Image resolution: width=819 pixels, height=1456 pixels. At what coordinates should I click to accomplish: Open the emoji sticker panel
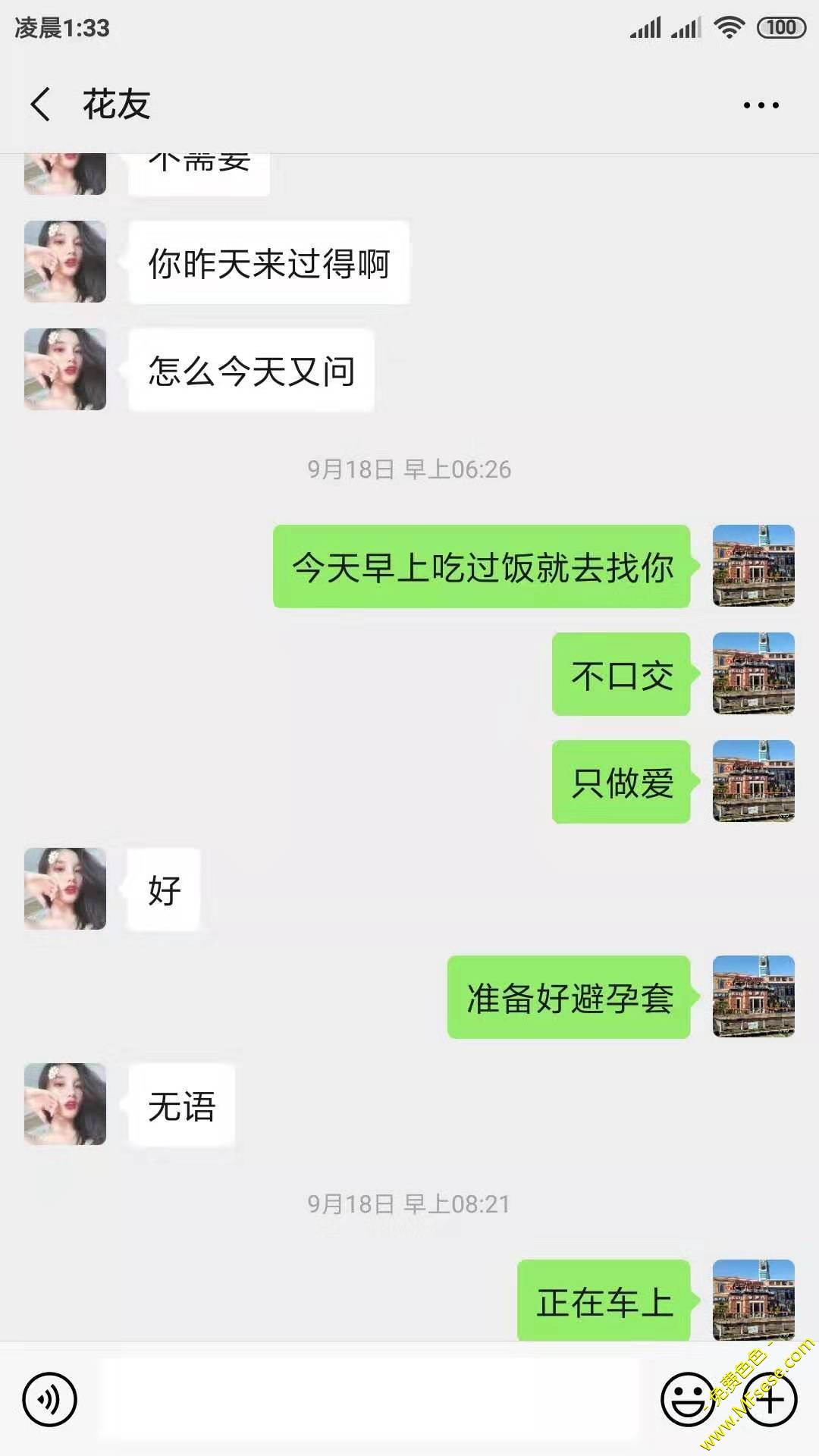coord(687,1399)
